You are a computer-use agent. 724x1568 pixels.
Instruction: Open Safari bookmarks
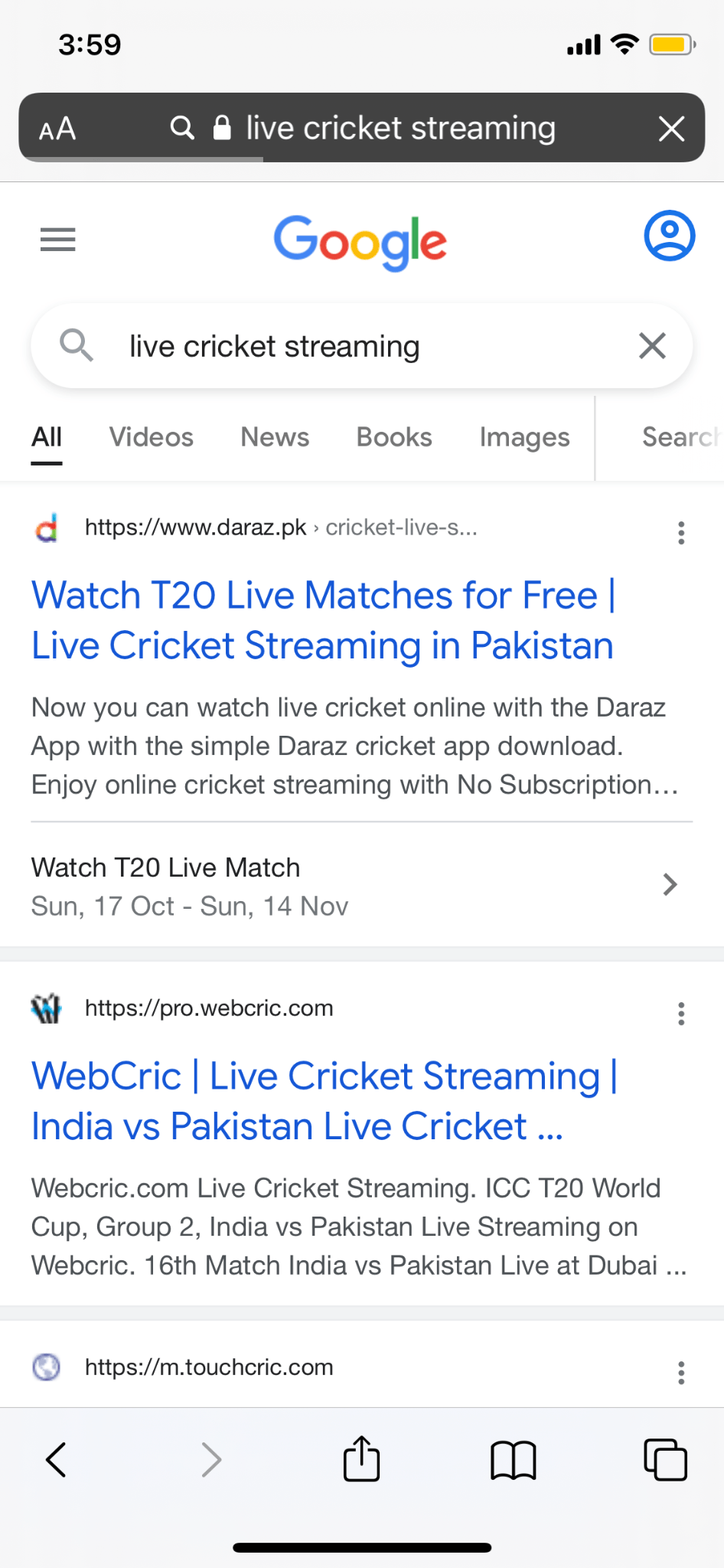coord(513,1460)
